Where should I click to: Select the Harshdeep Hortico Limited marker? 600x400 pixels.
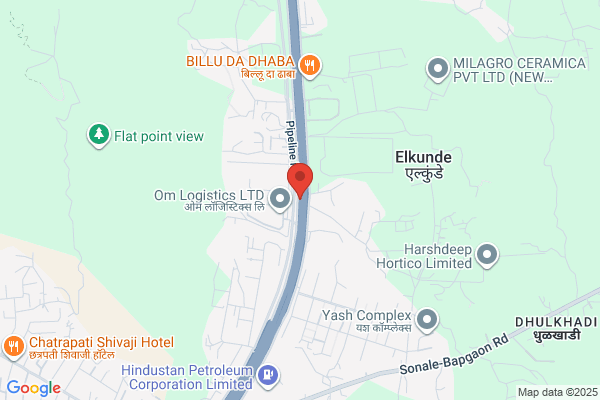pyautogui.click(x=487, y=255)
